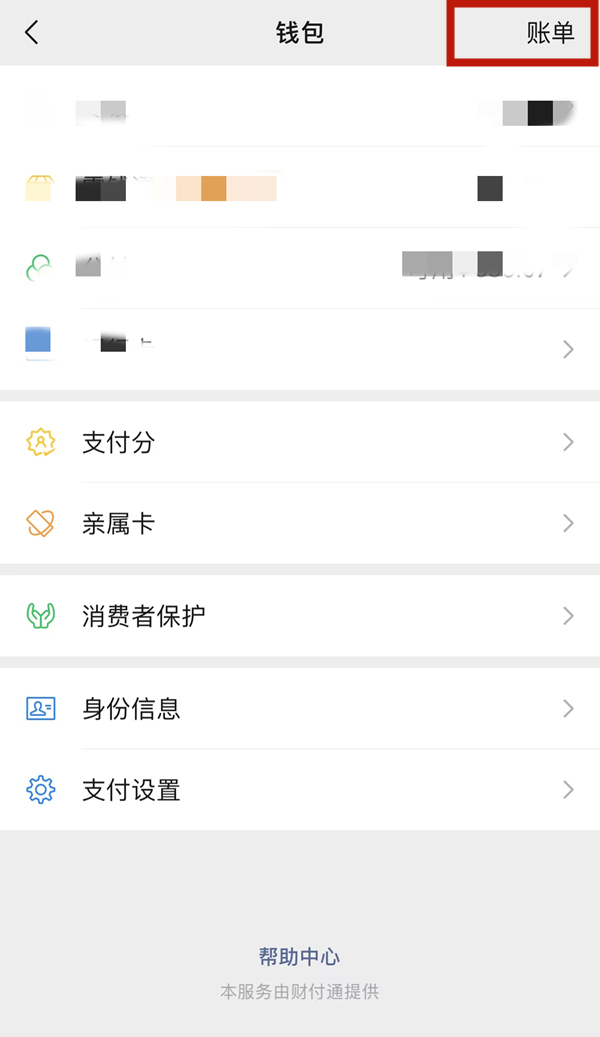Open the row with the blue card icon
The image size is (600, 1037).
(x=300, y=348)
